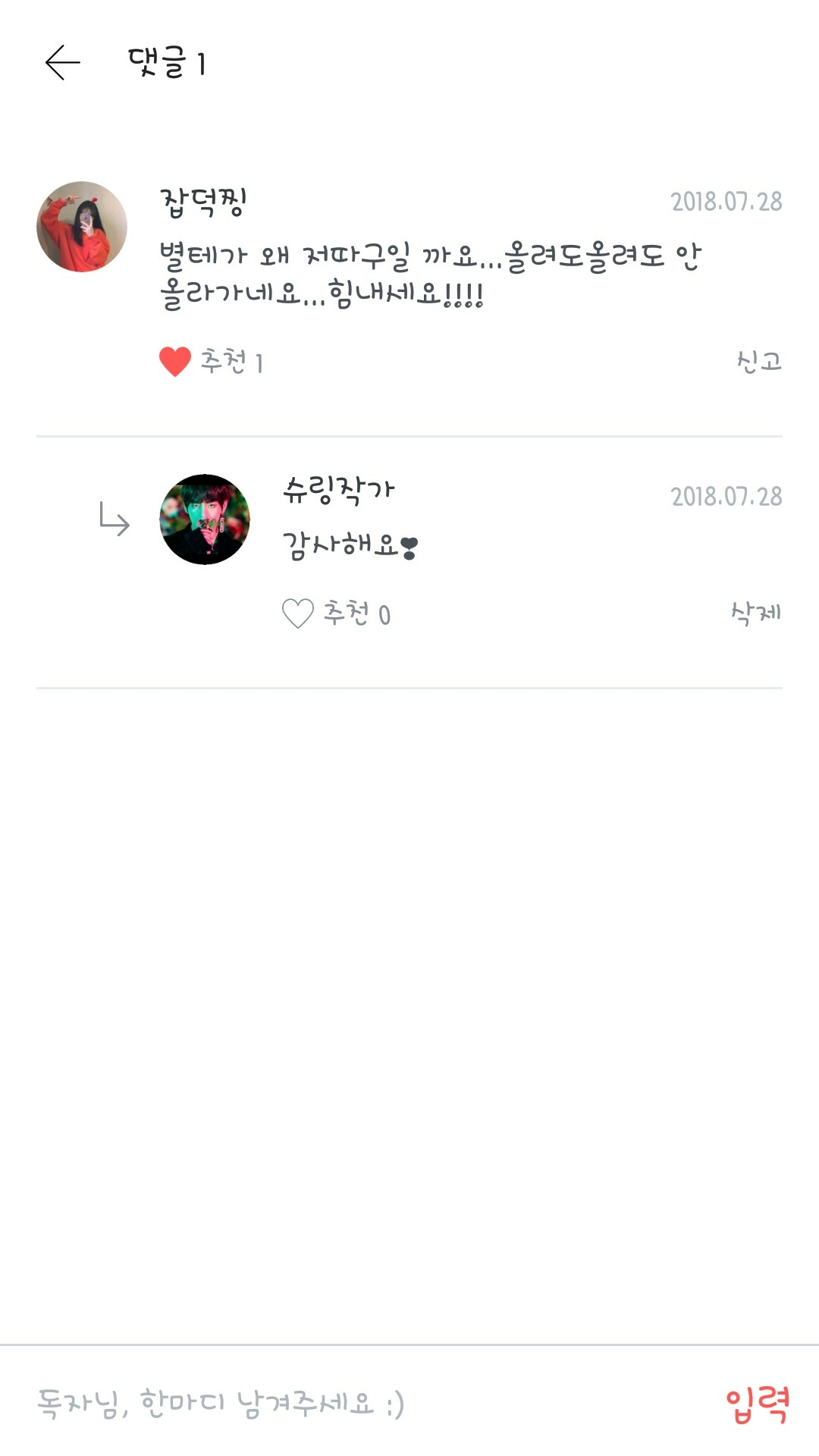Report 잡덕찡's comment with 신고
819x1456 pixels.
[x=758, y=362]
